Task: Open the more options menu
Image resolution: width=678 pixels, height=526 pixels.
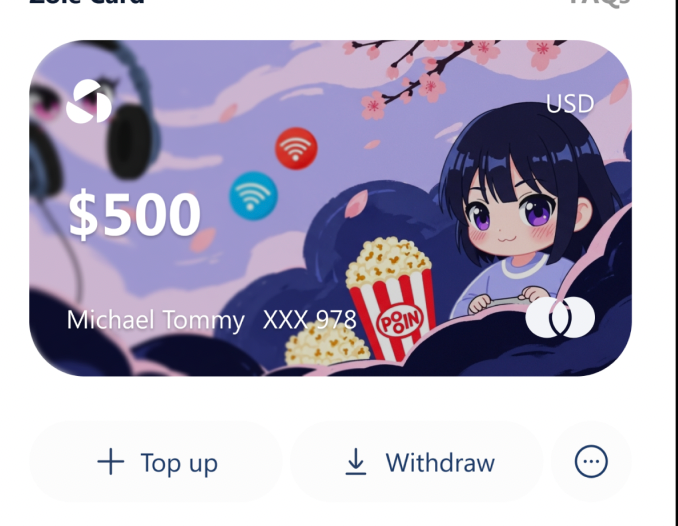Action: point(591,461)
